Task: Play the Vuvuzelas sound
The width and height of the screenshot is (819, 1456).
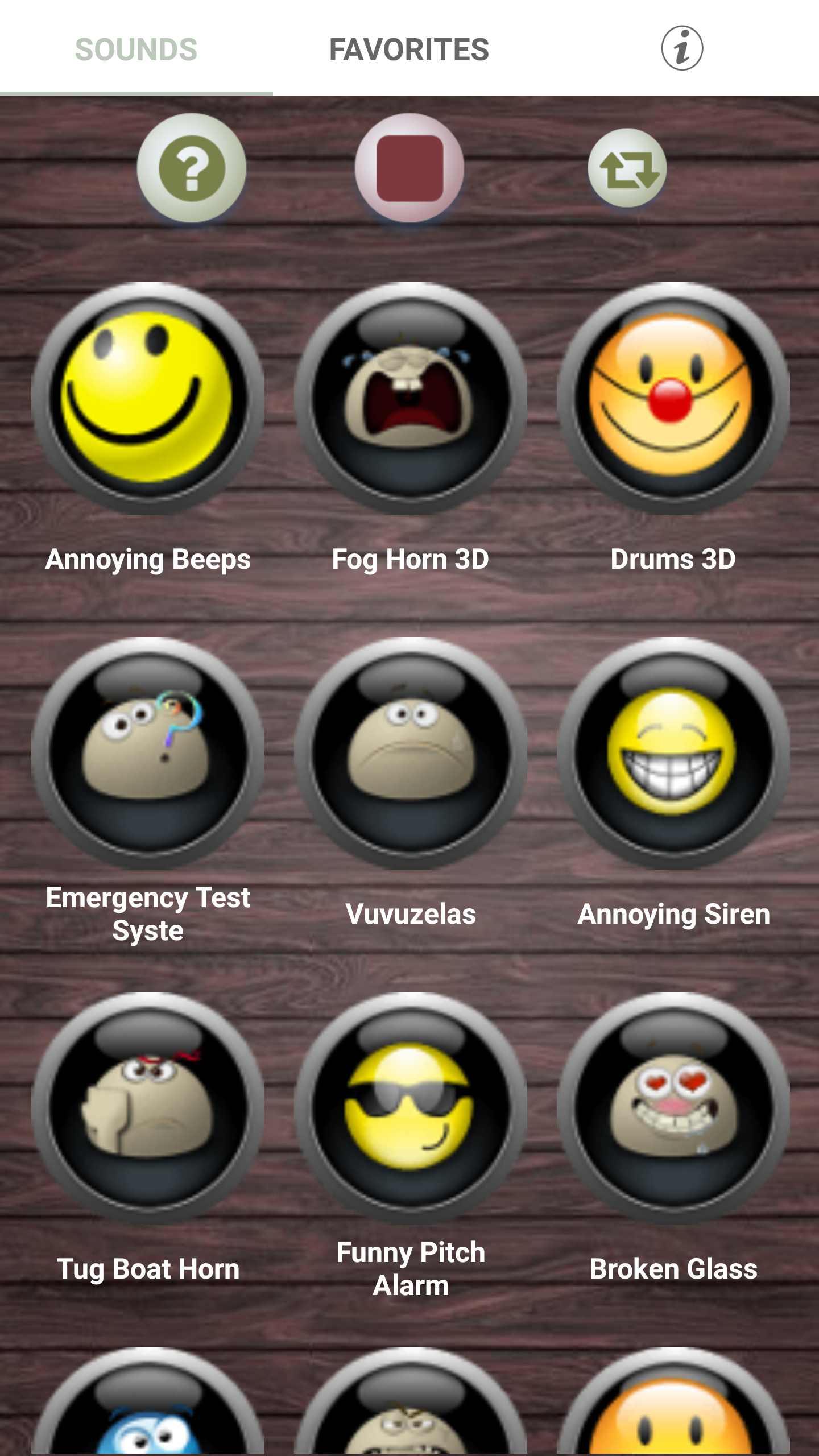Action: (410, 753)
